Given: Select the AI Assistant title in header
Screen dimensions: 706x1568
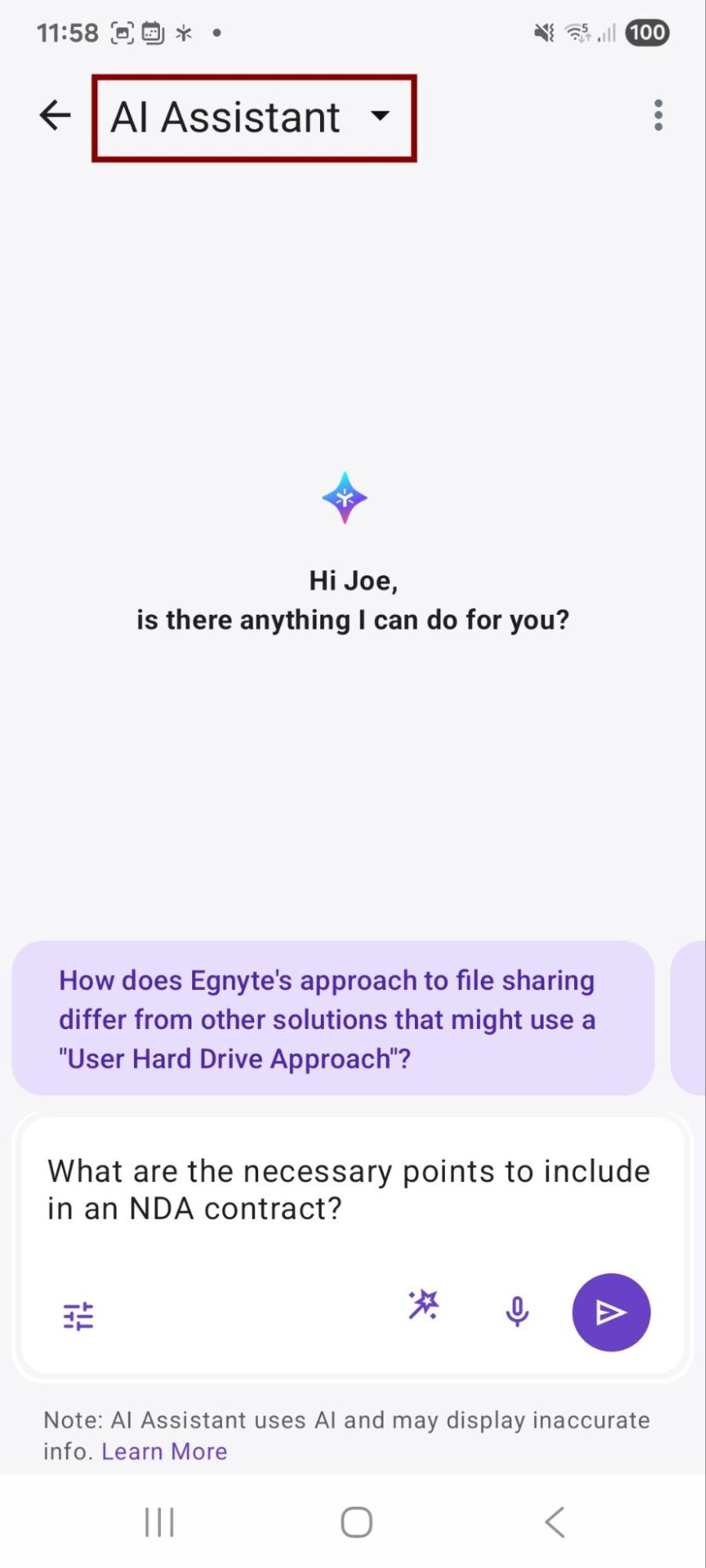Looking at the screenshot, I should point(227,116).
